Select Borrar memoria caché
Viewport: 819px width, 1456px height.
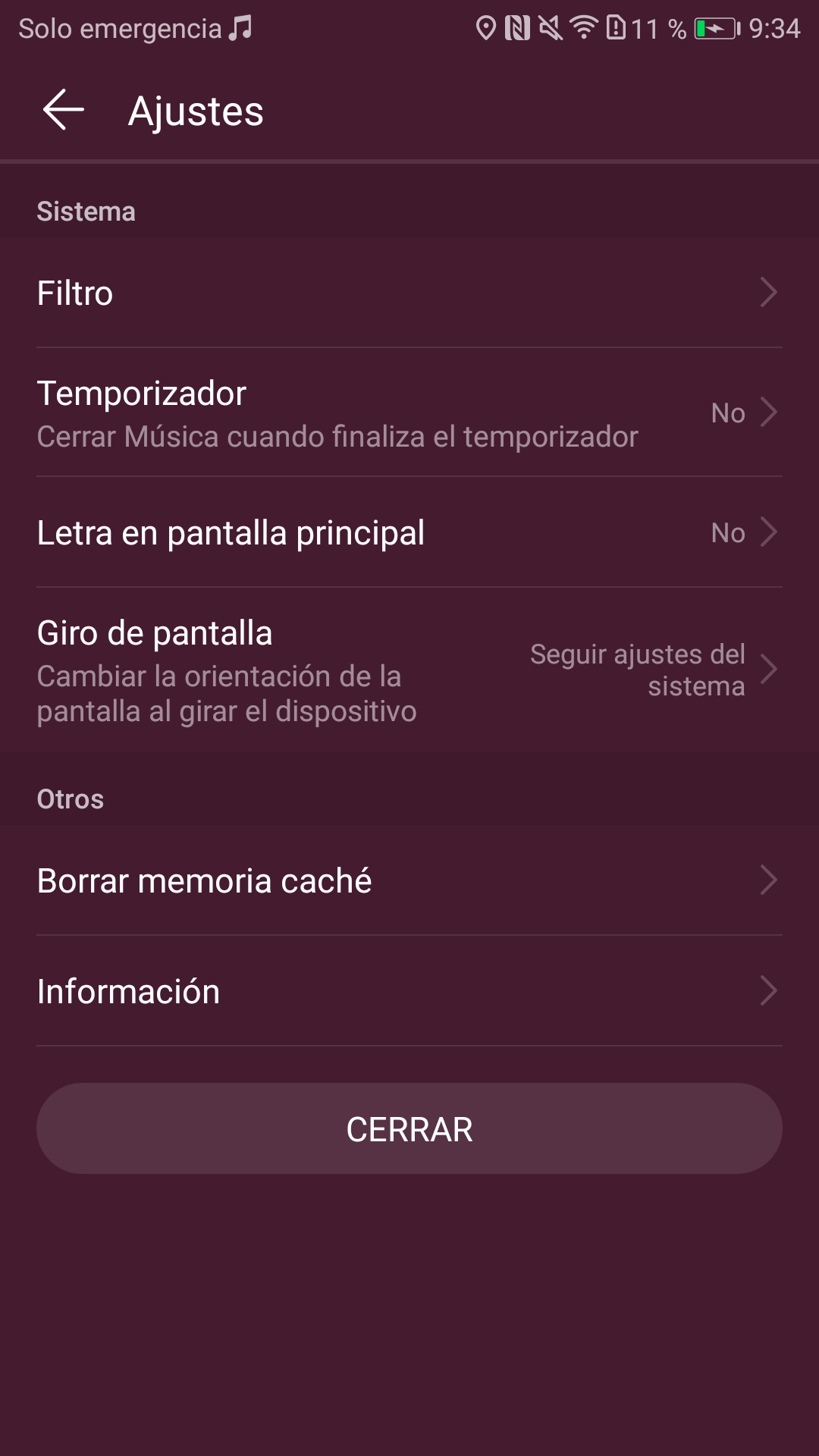point(409,881)
